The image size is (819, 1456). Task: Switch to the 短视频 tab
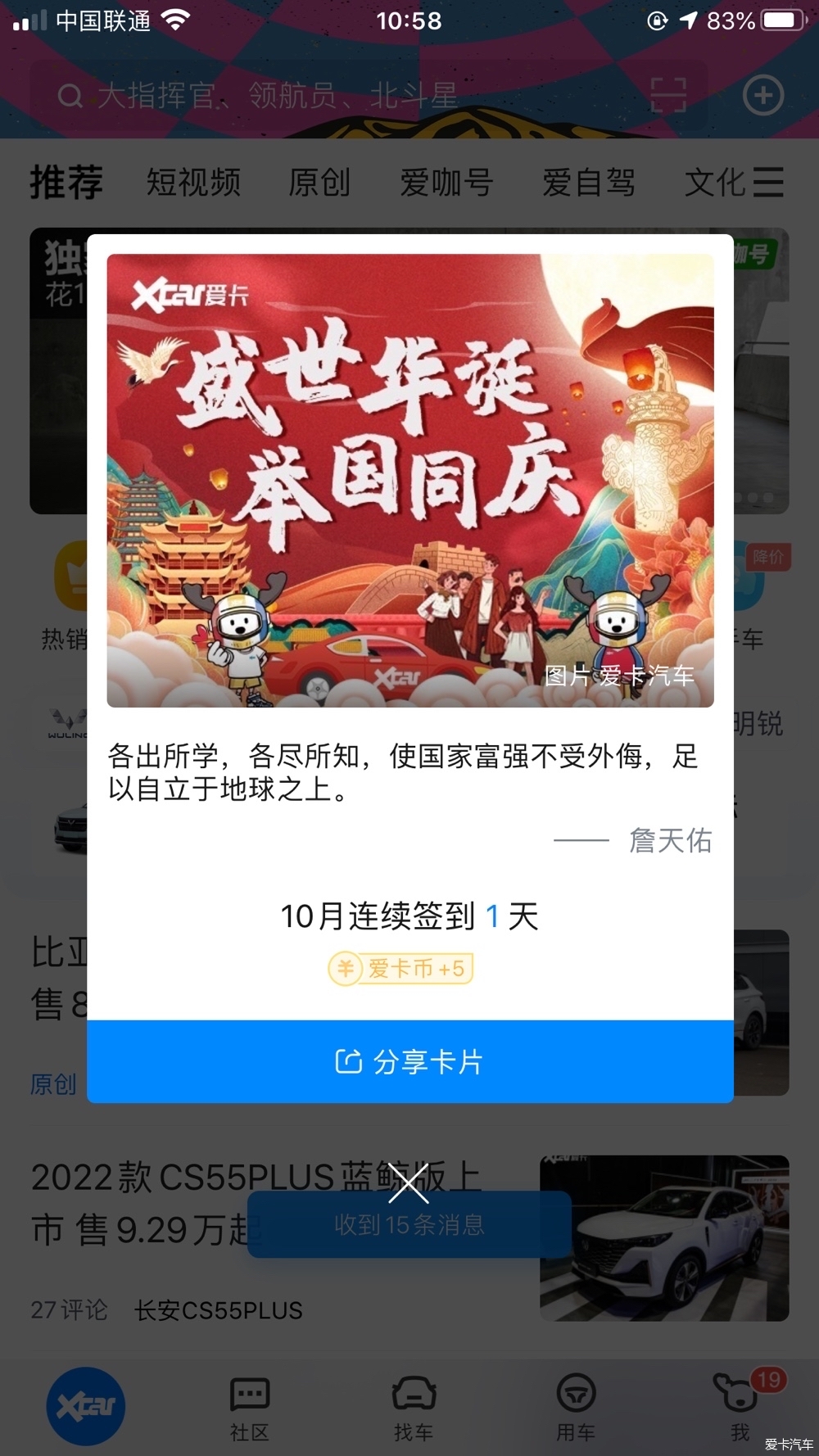(x=193, y=182)
